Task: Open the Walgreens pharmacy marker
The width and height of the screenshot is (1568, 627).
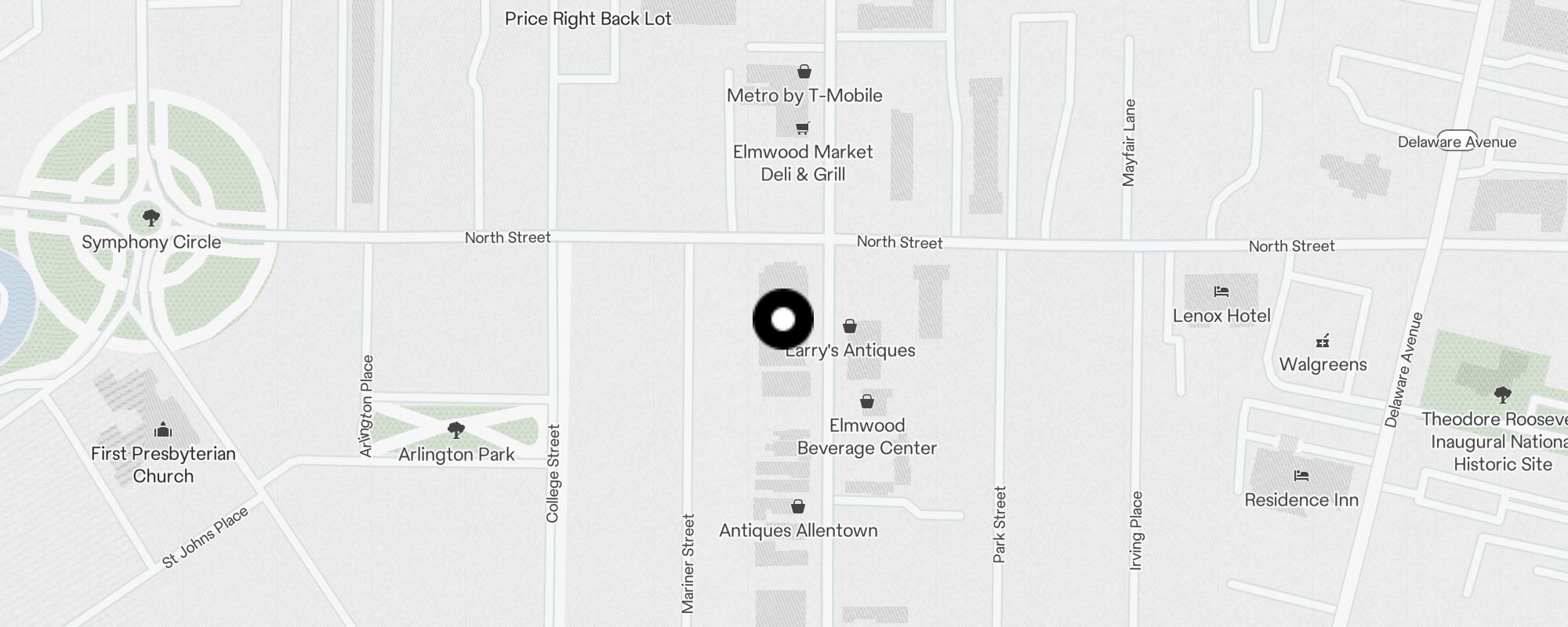Action: pos(1323,341)
